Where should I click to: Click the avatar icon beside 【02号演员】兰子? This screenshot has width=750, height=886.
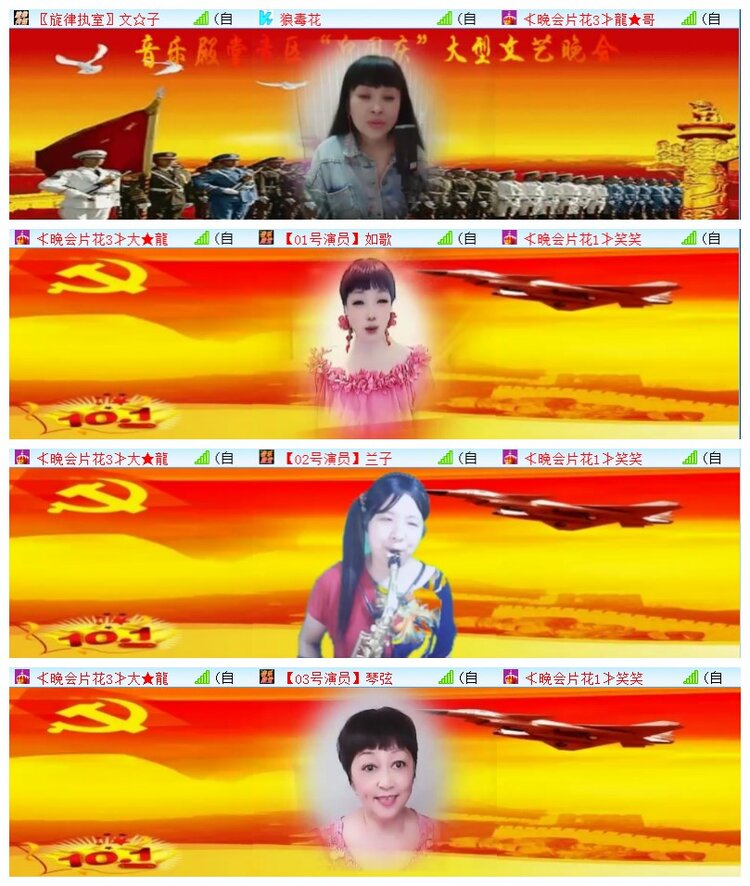pos(264,459)
